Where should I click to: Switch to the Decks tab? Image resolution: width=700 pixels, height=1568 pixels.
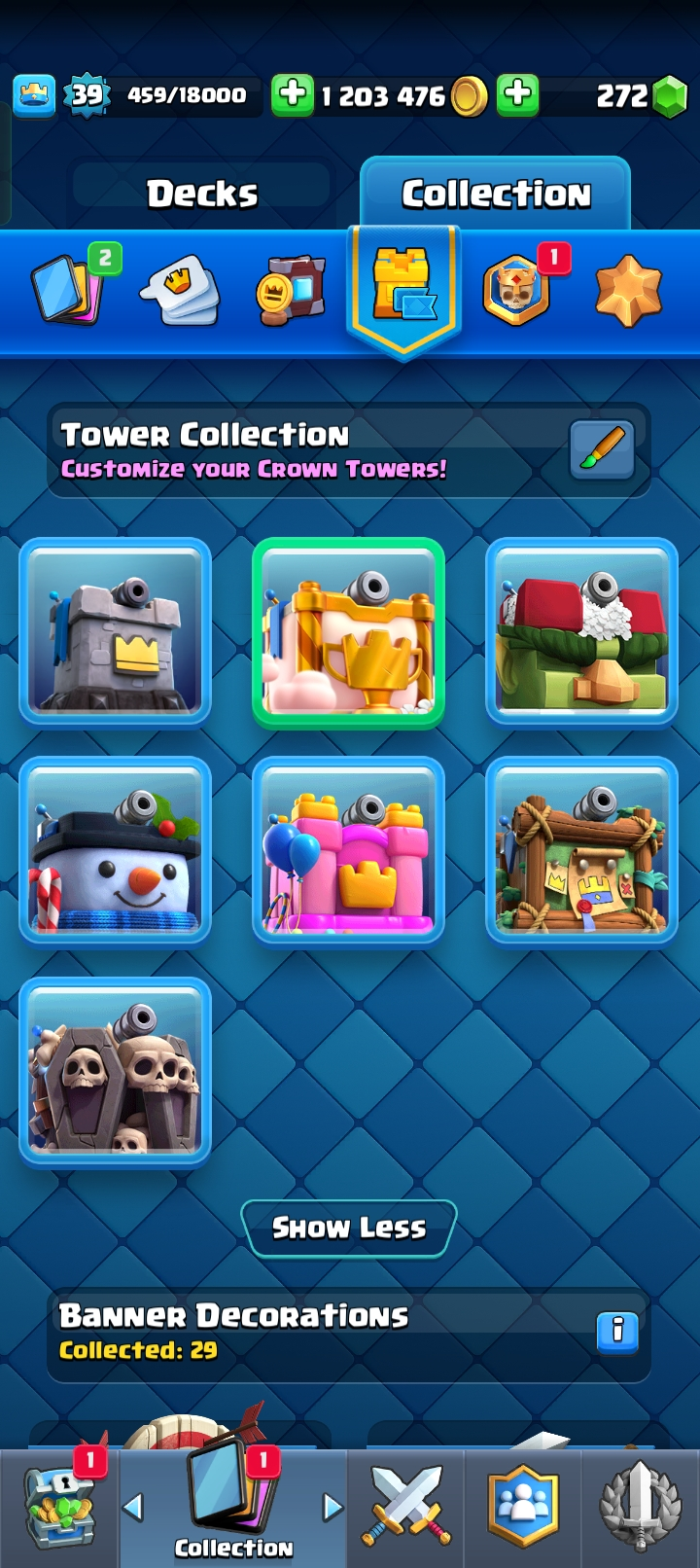coord(202,194)
